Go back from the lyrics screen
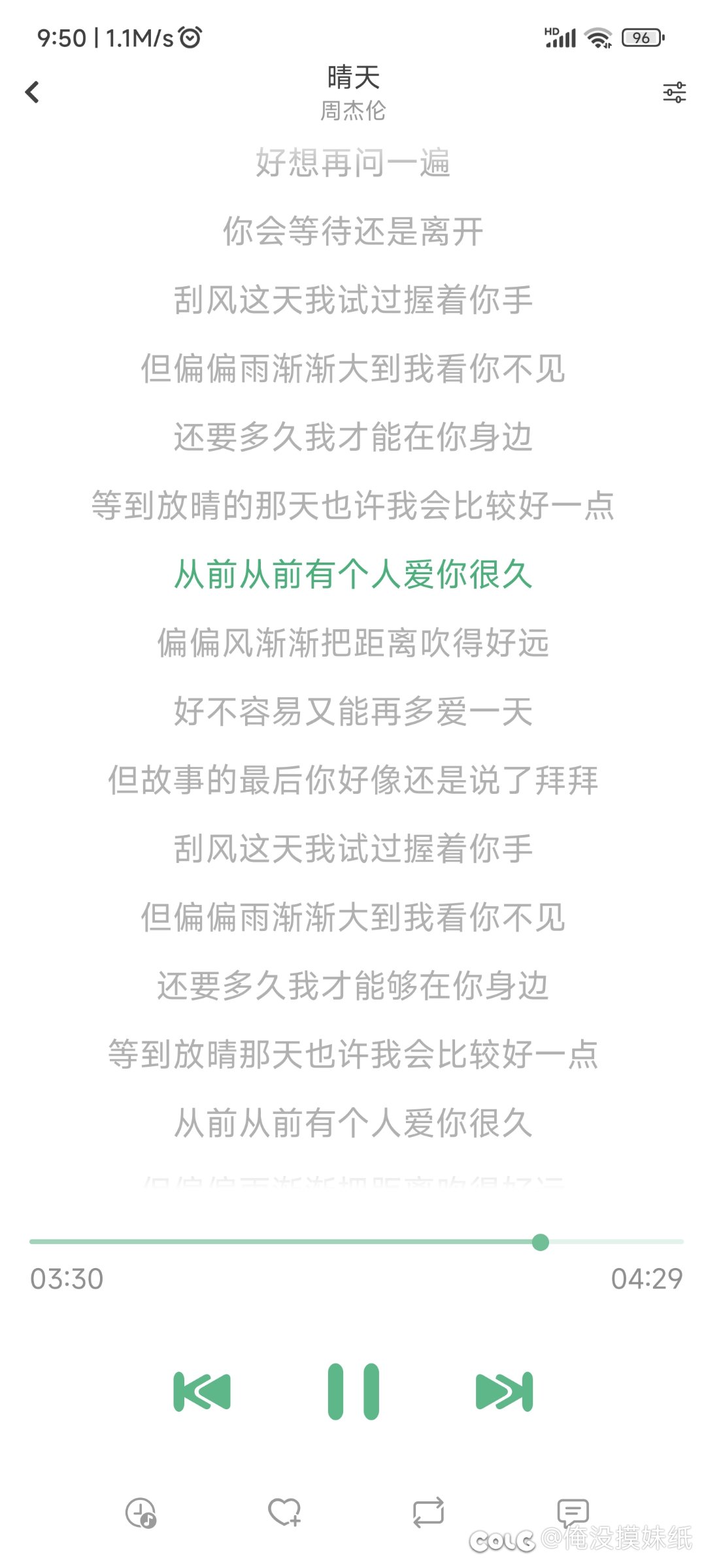This screenshot has height=1568, width=706. (x=32, y=92)
